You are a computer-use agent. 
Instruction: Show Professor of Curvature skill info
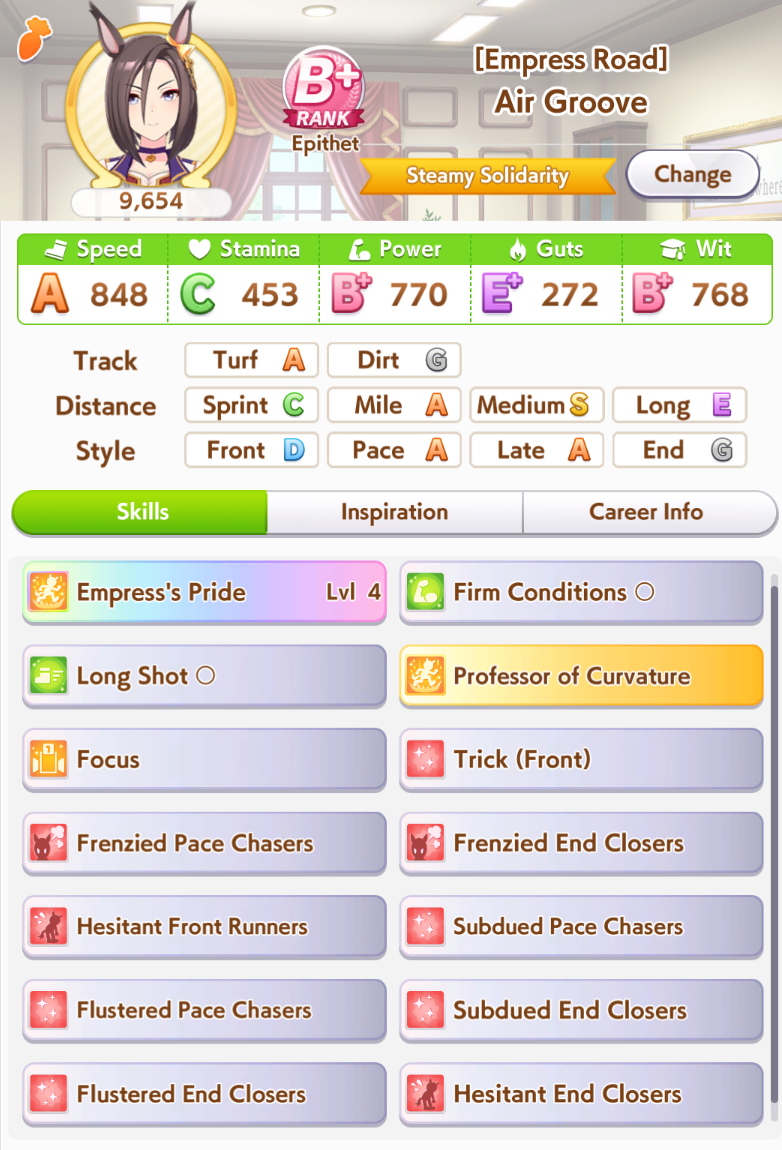pyautogui.click(x=580, y=676)
